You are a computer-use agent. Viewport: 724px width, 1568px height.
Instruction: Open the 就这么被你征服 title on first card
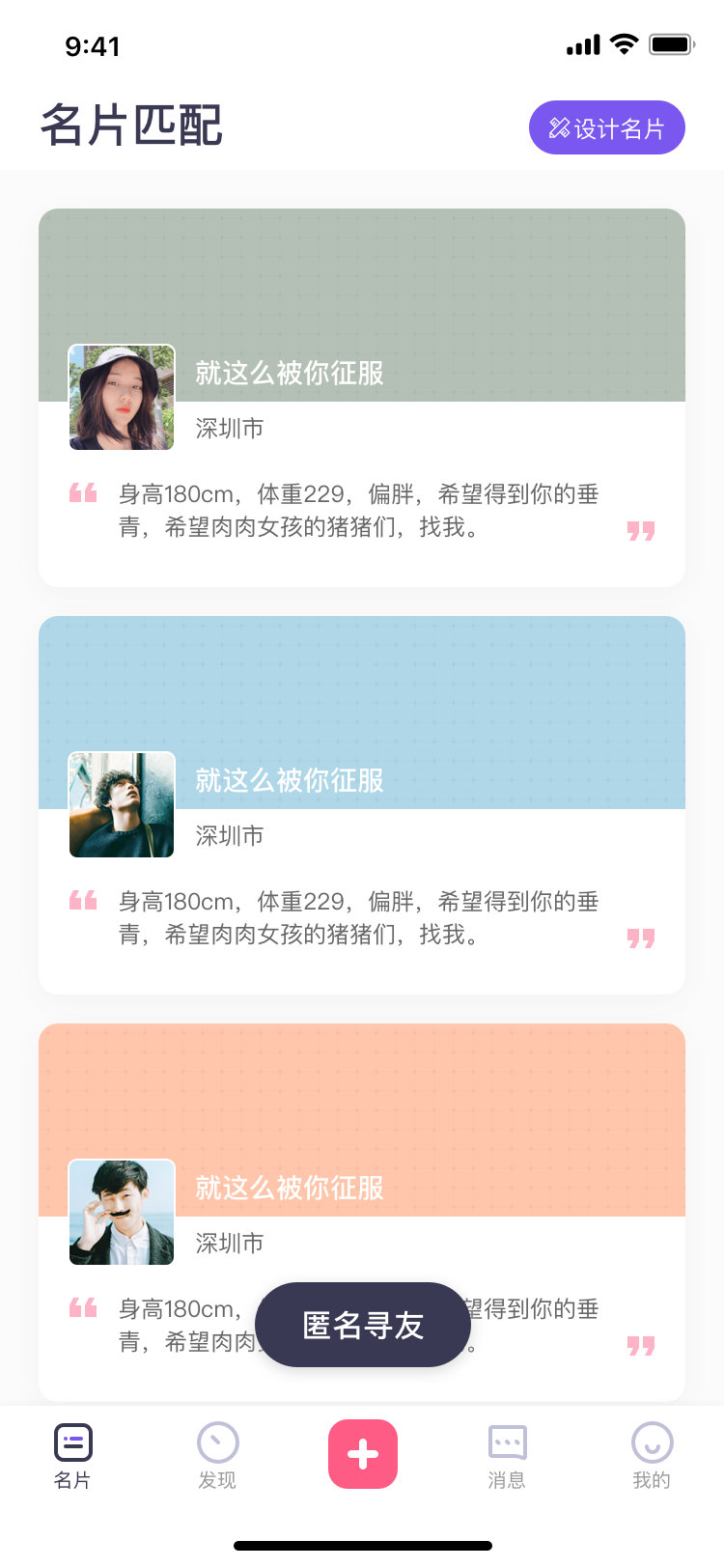click(288, 373)
